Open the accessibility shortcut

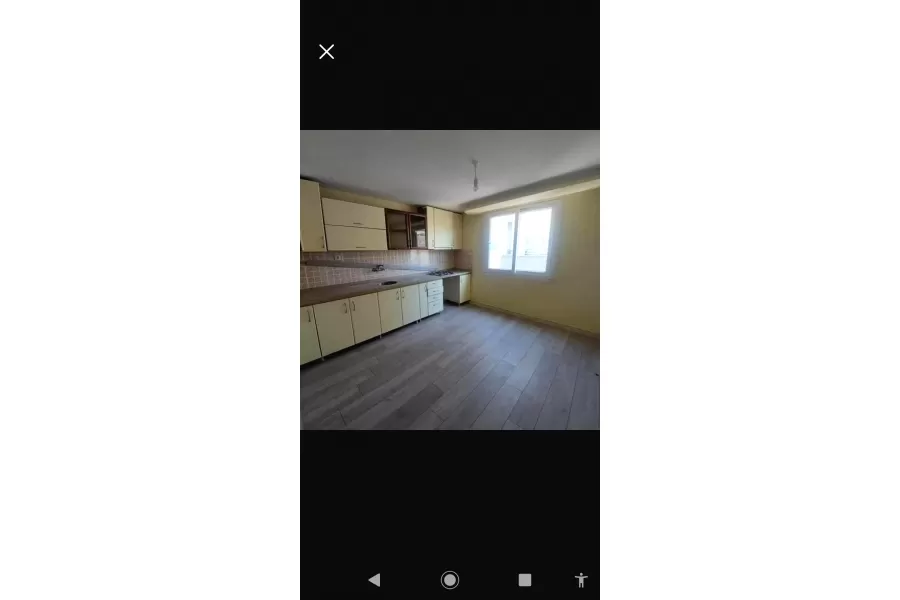[x=581, y=580]
